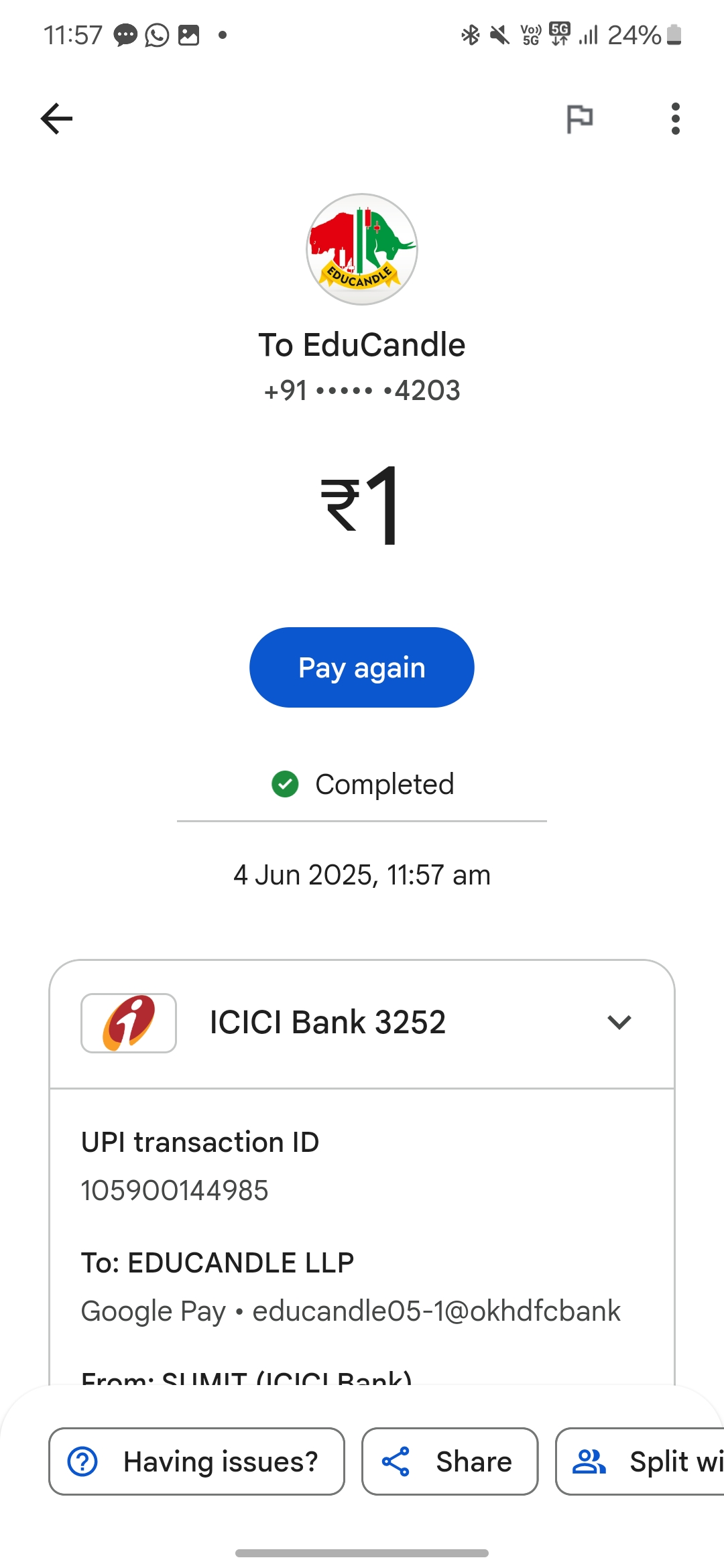Expand the ICICI Bank 3252 details
This screenshot has width=724, height=1568.
(619, 1023)
